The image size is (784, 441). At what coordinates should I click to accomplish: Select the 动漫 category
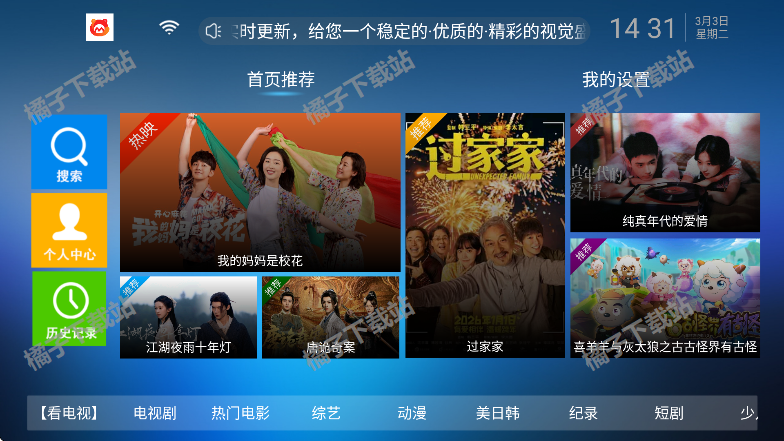click(x=412, y=413)
